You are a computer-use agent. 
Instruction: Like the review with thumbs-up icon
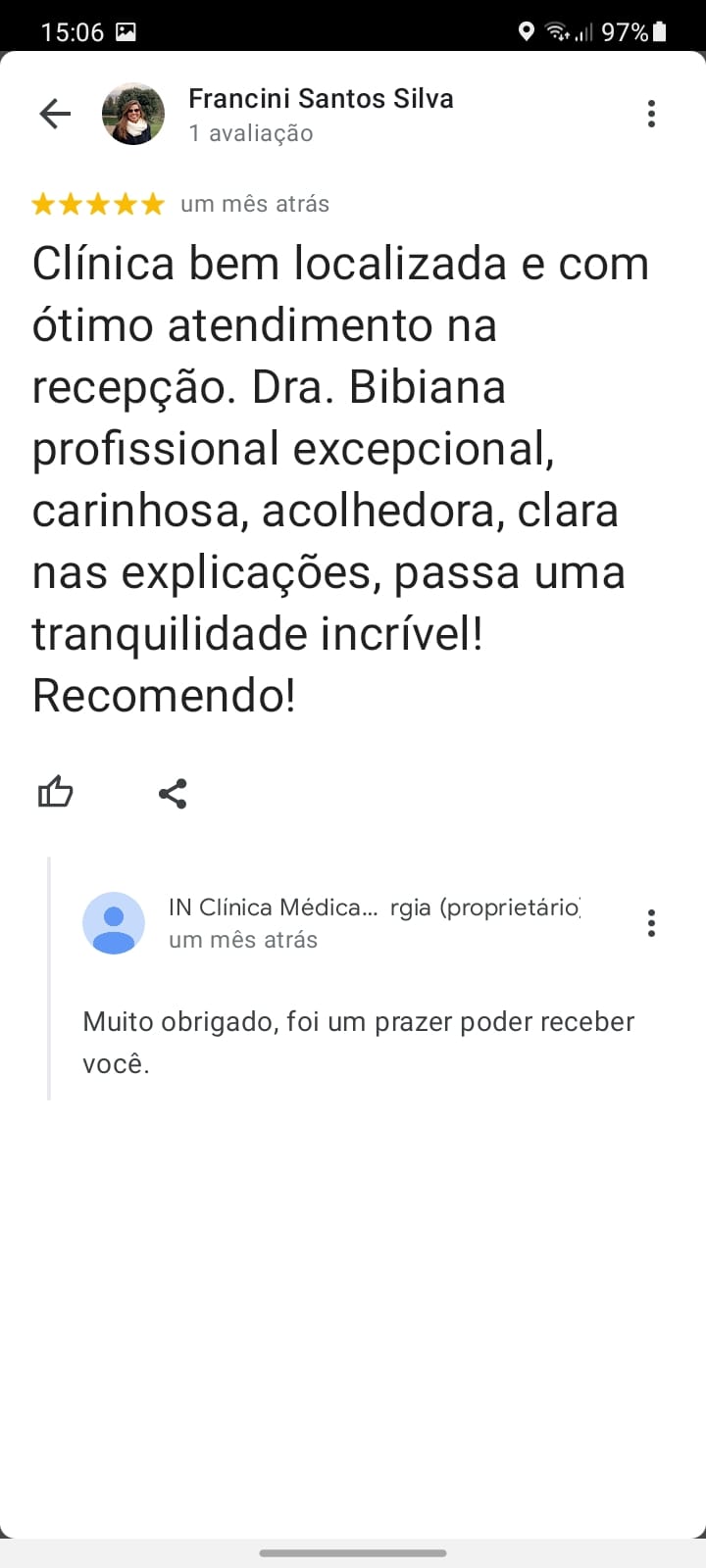tap(56, 792)
